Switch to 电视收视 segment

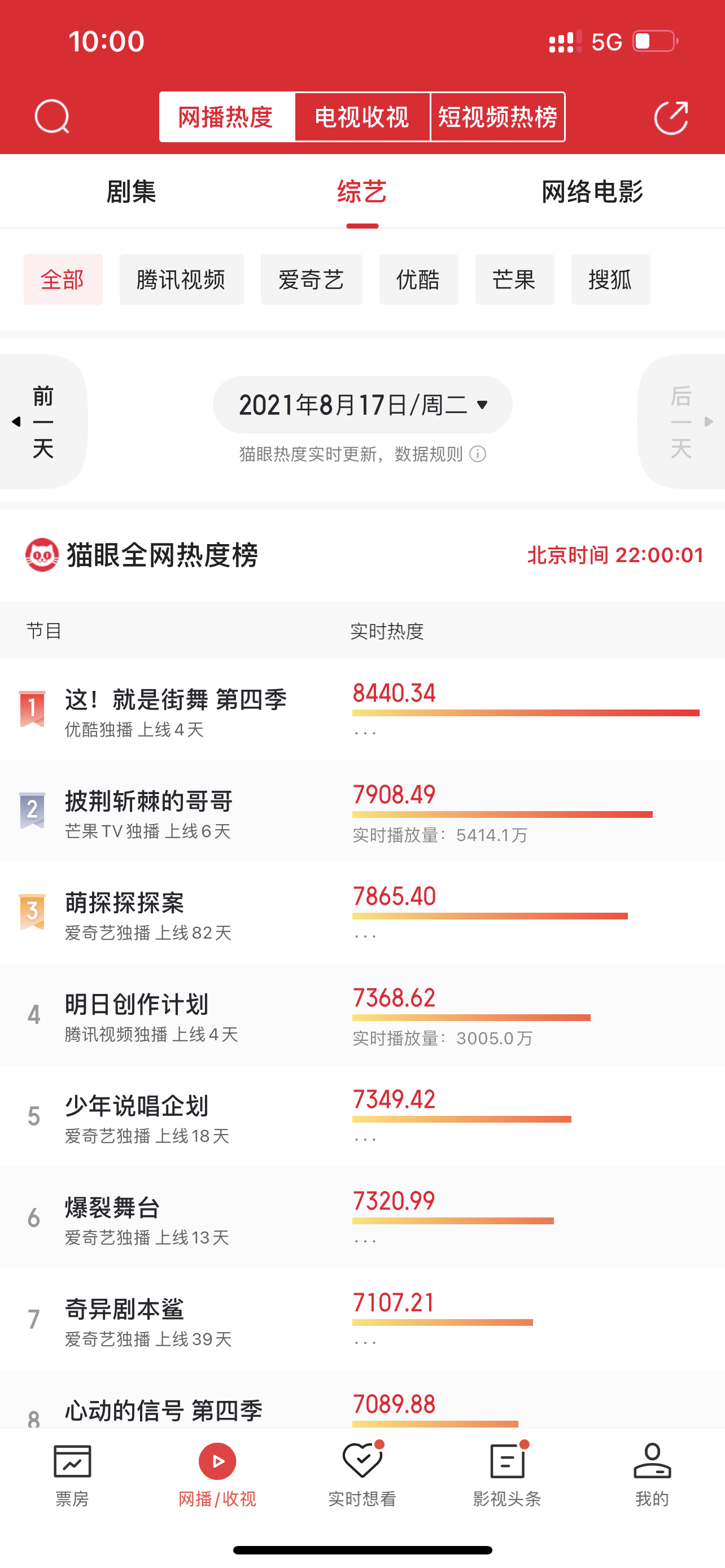(x=362, y=117)
